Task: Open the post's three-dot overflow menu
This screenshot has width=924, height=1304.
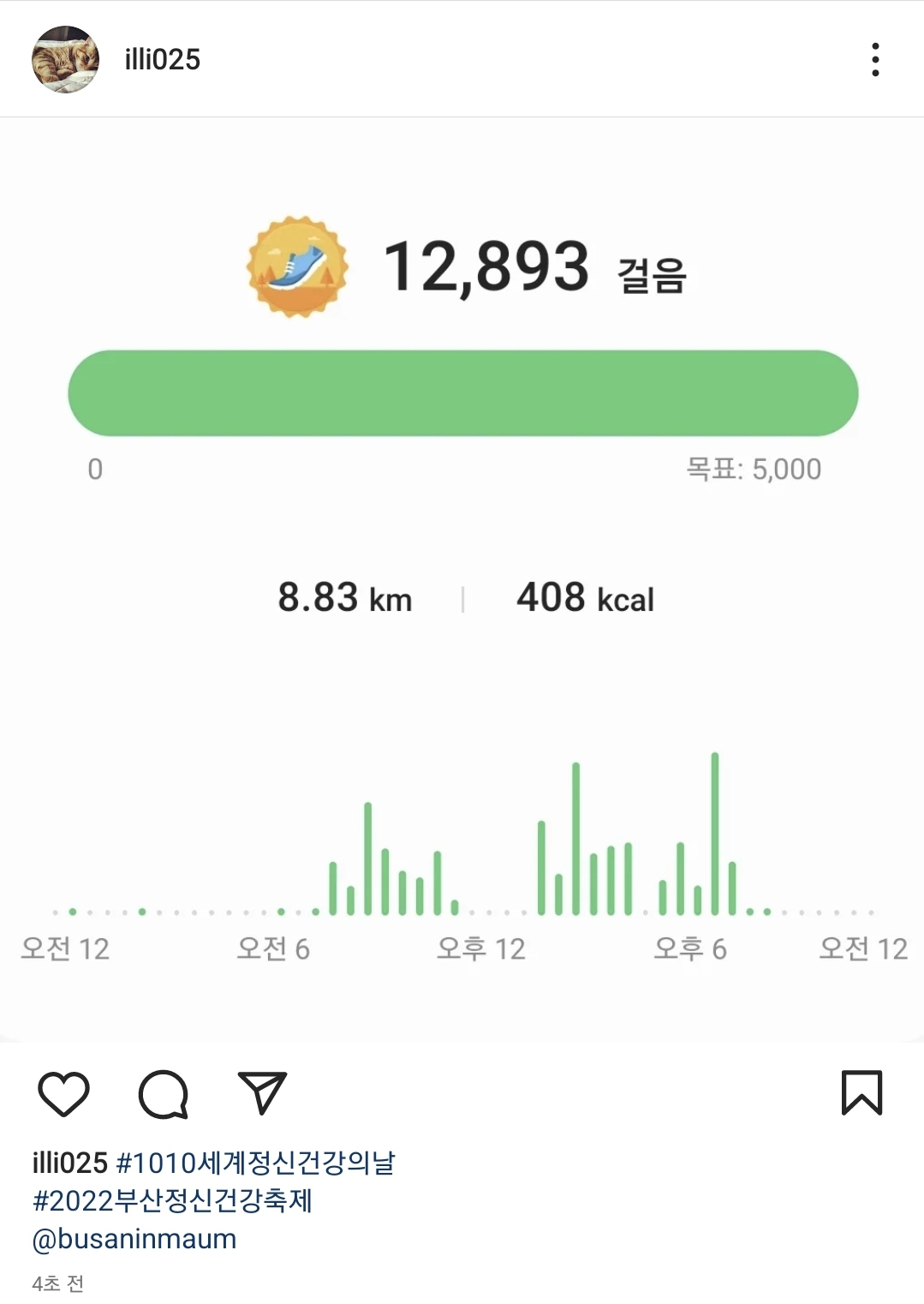Action: click(x=874, y=59)
